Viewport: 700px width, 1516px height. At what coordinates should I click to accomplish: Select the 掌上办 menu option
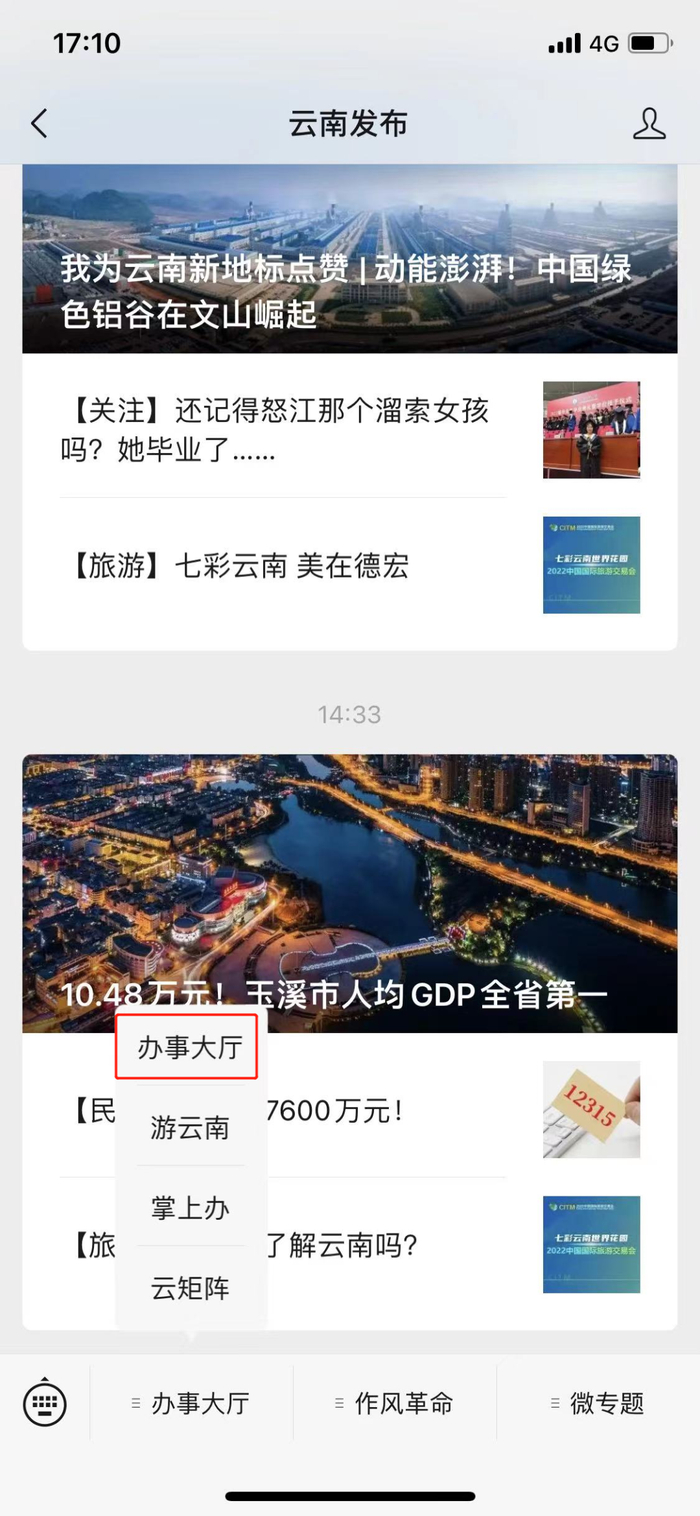pyautogui.click(x=190, y=1208)
